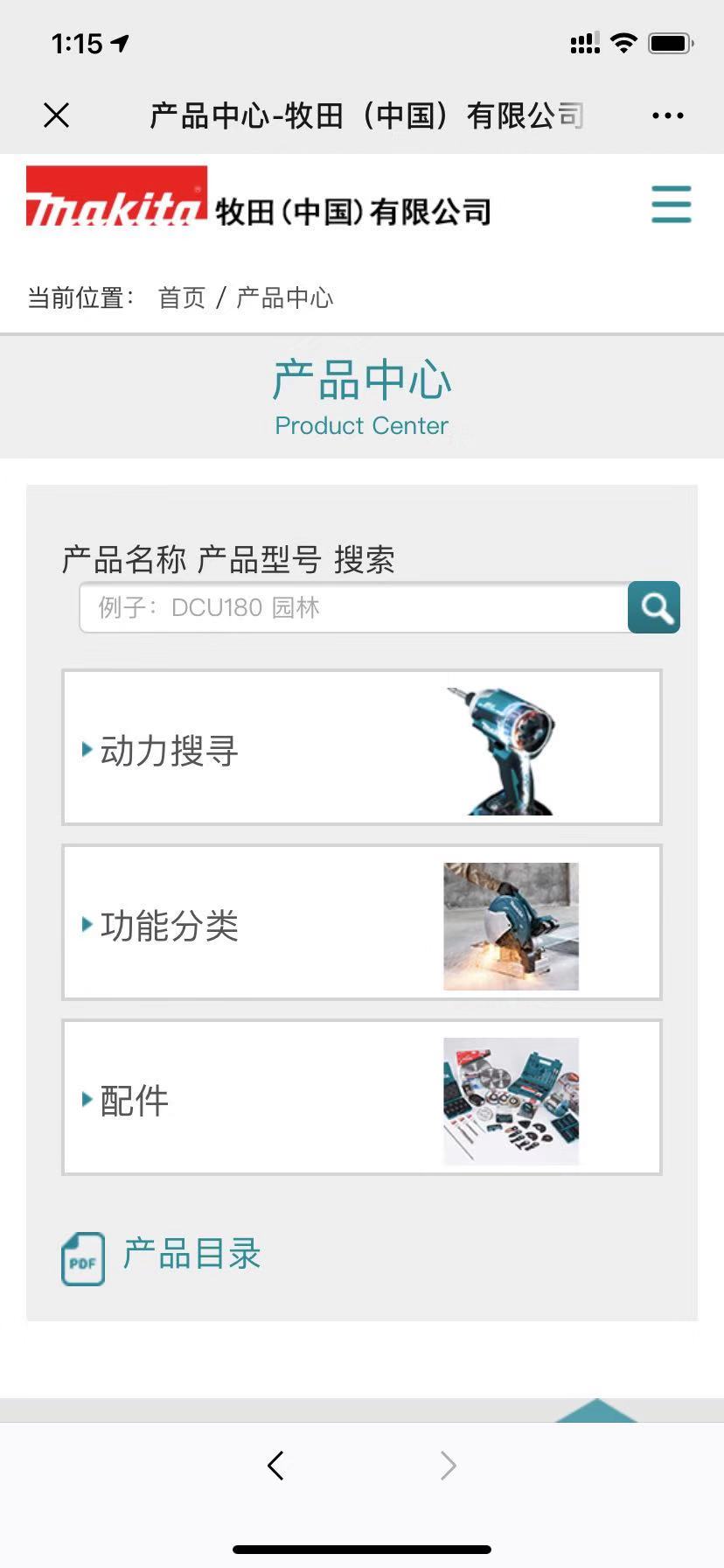The width and height of the screenshot is (724, 1568).
Task: Open the three-dot overflow menu
Action: (667, 115)
